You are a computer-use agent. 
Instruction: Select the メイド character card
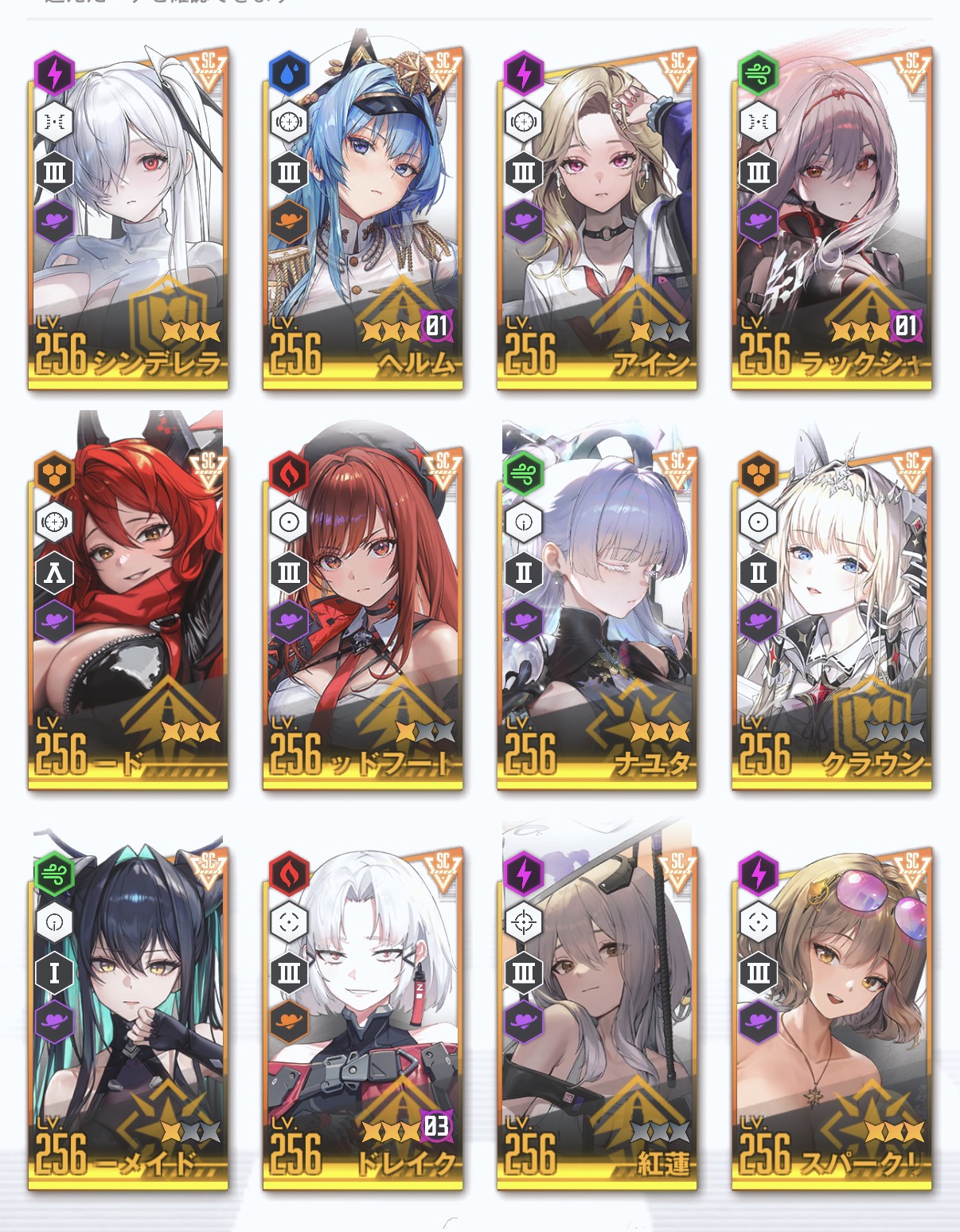[128, 1018]
